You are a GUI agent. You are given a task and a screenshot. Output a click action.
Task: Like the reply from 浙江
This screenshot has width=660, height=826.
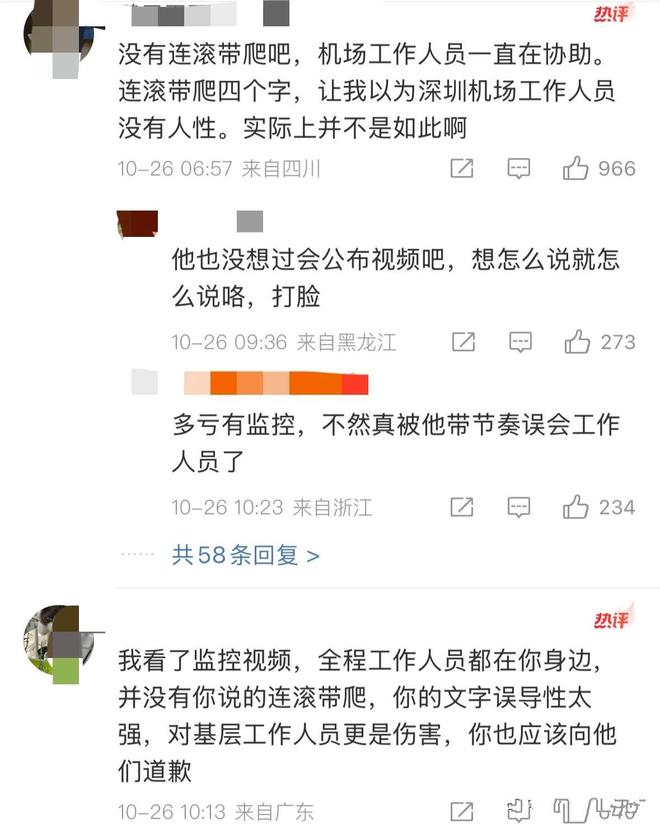point(576,508)
